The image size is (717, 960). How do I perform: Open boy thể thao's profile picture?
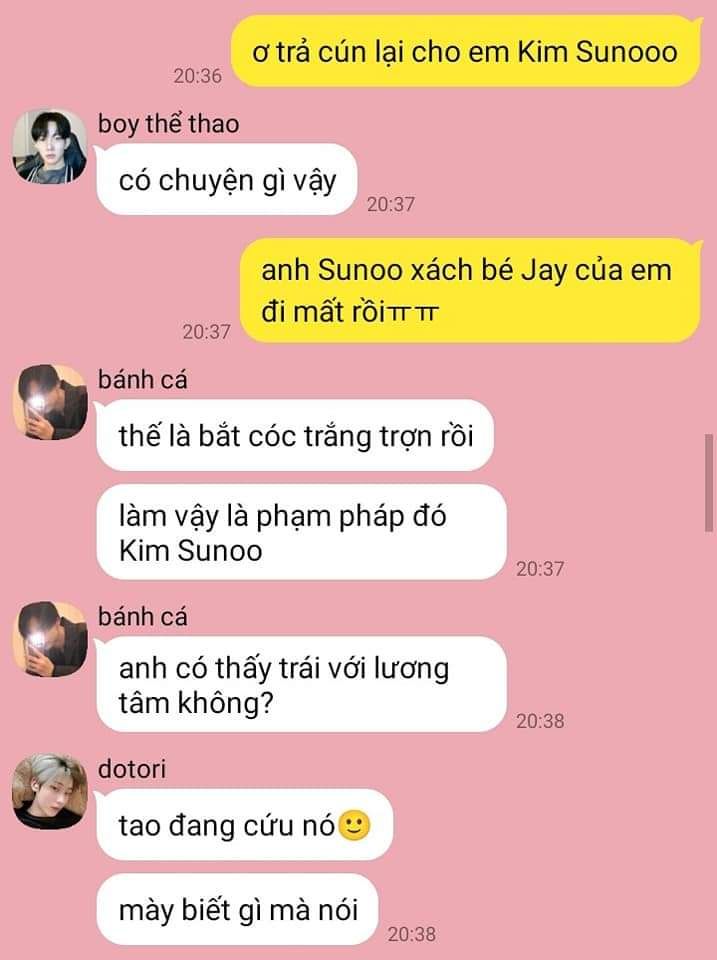(49, 147)
